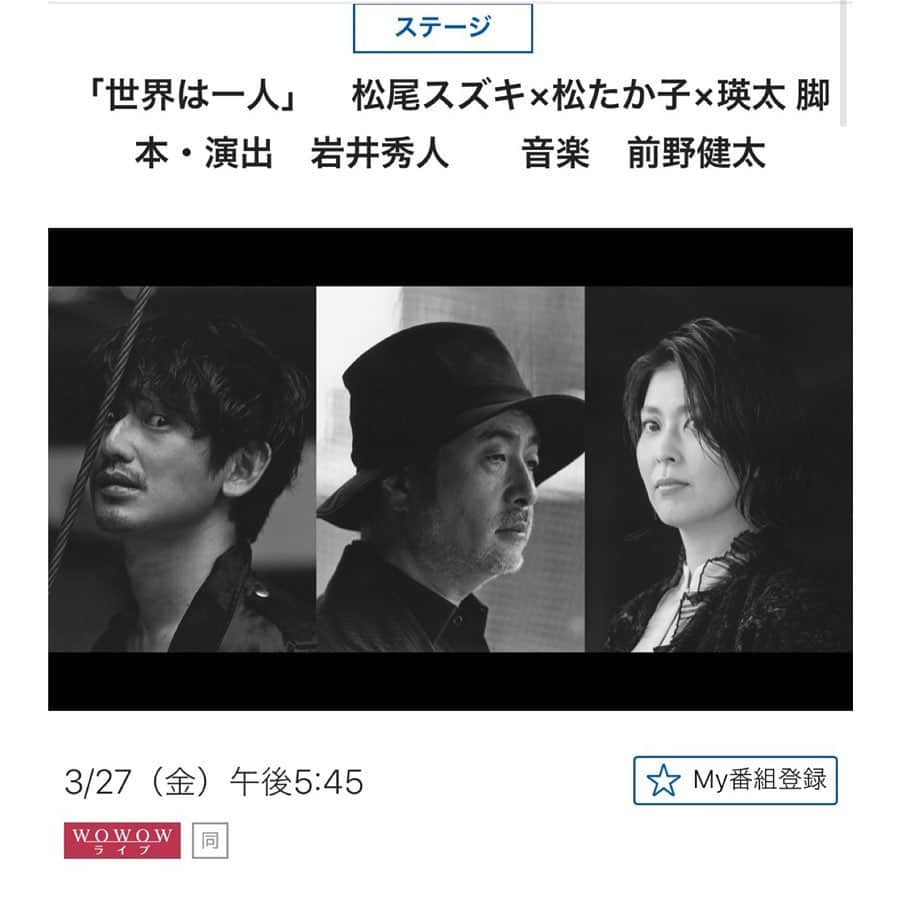Tap the My番組登録 star button
Viewport: 900px width, 900px height.
[735, 780]
